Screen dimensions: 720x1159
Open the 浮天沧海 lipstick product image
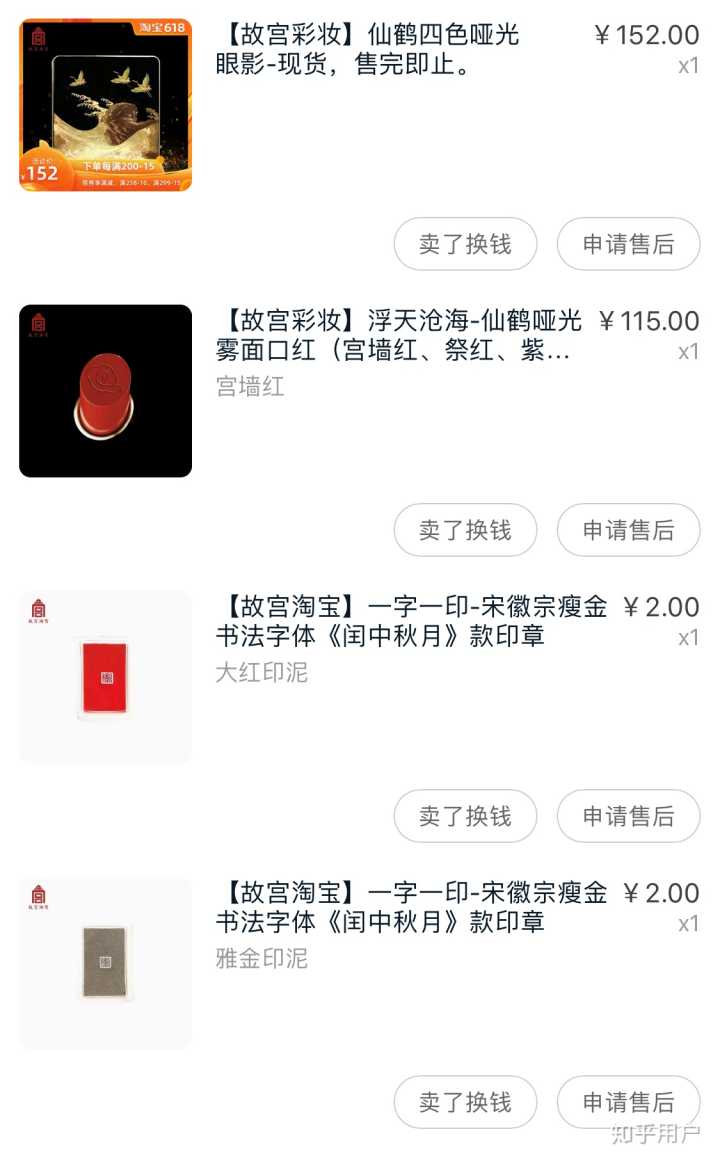tap(106, 391)
